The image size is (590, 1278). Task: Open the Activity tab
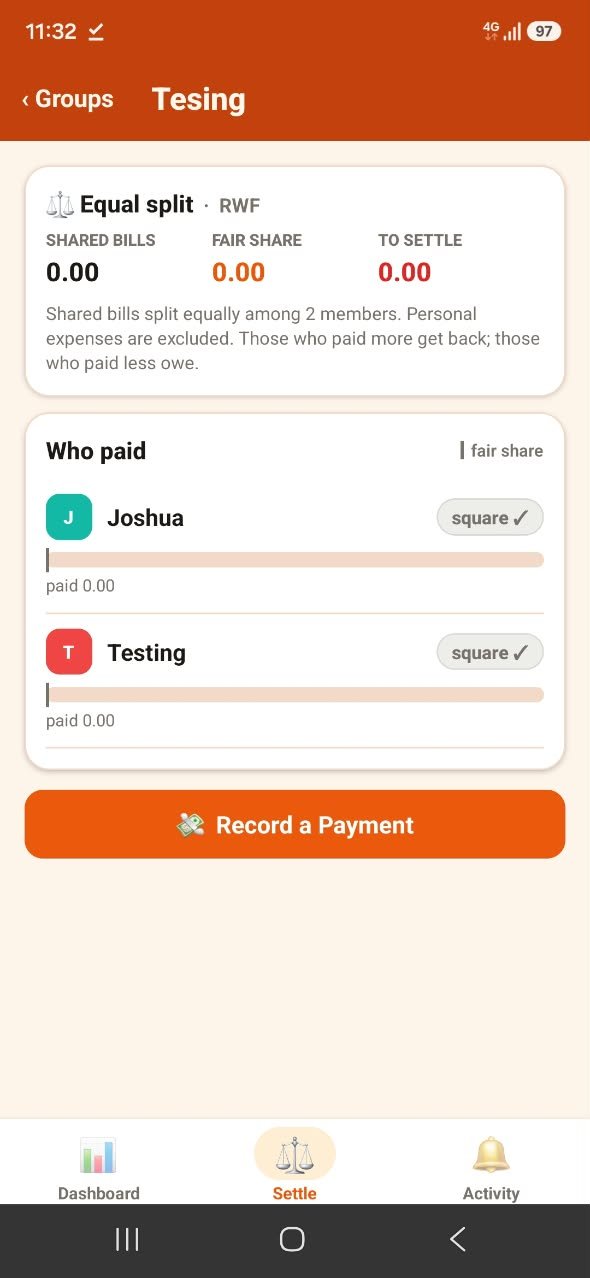(491, 1166)
